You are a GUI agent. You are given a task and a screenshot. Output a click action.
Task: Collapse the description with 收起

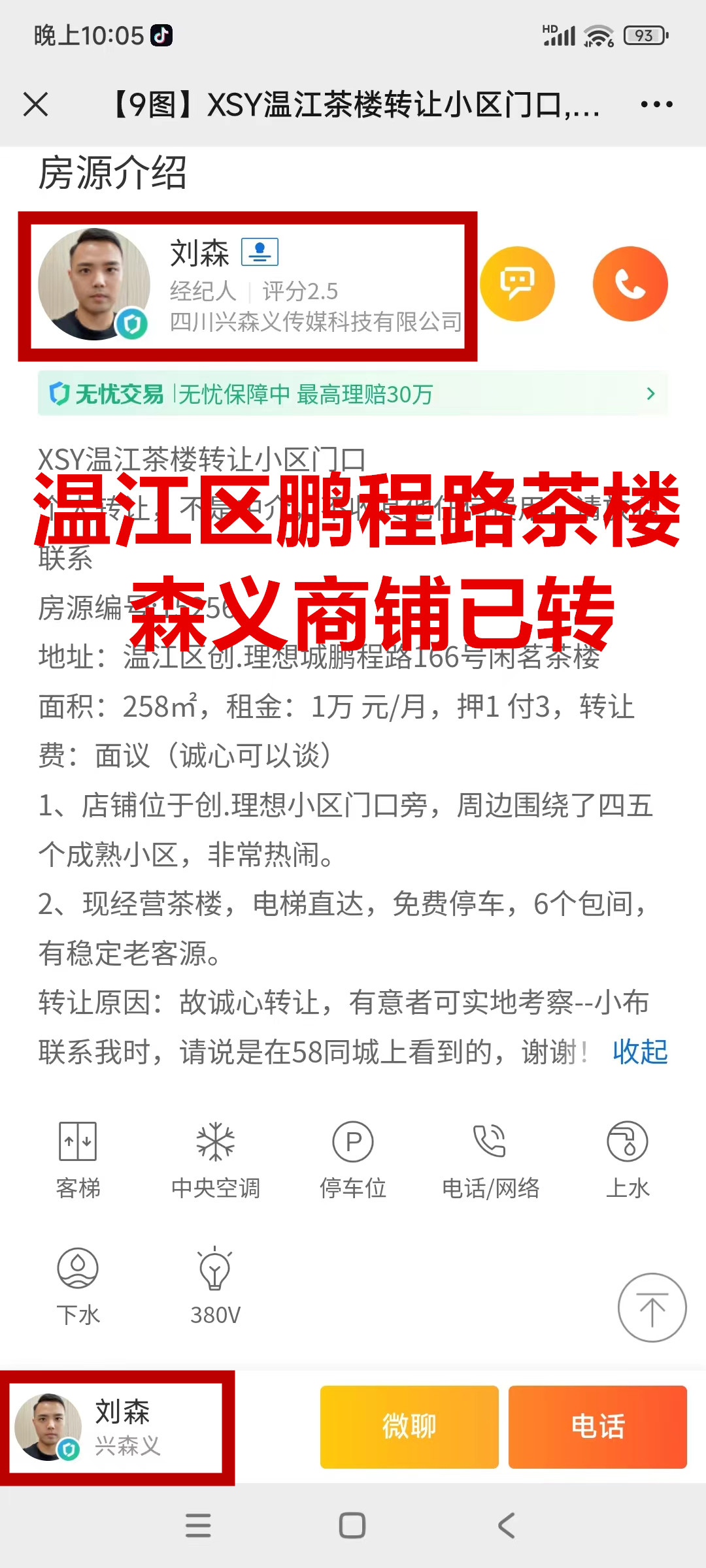[640, 1053]
